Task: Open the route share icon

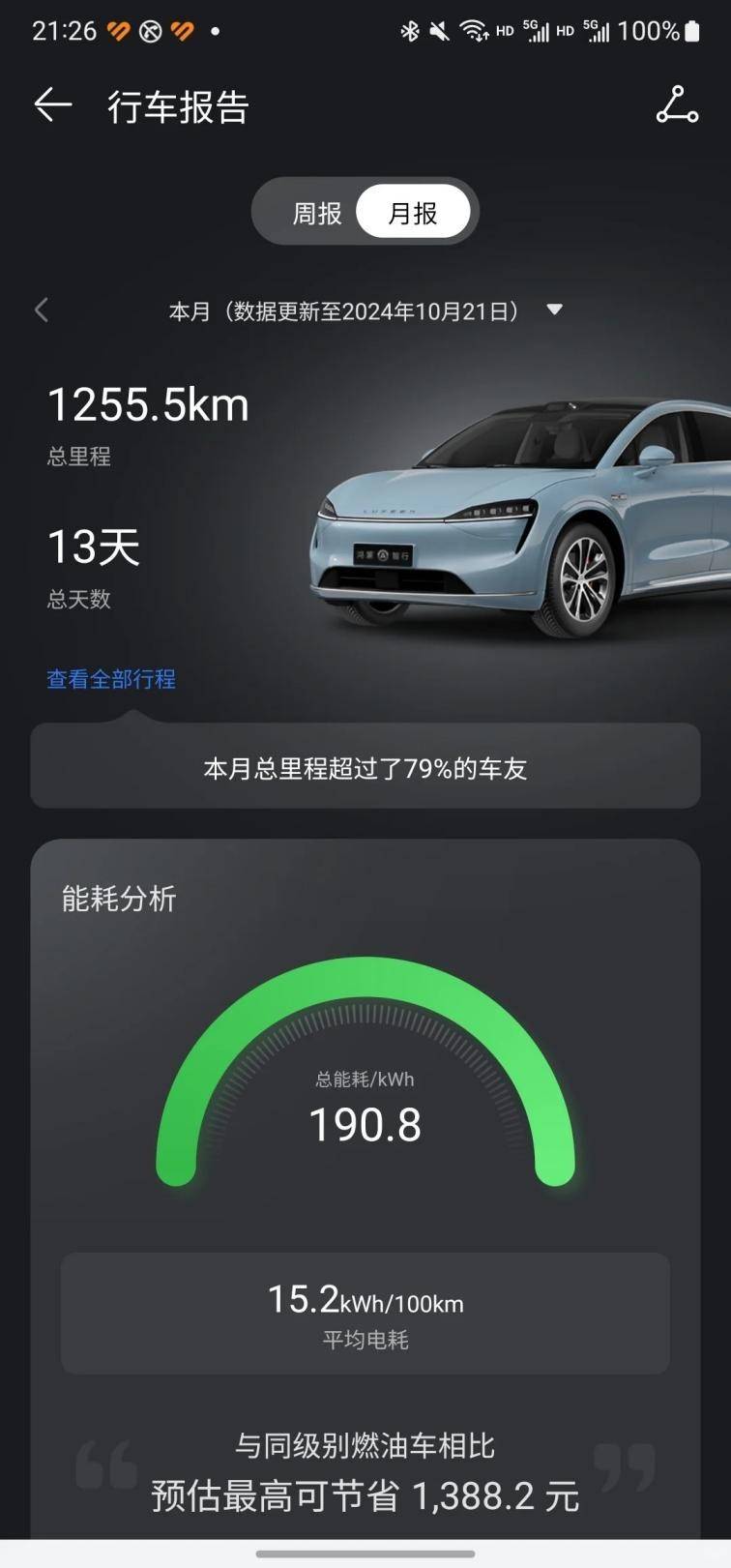Action: coord(677,104)
